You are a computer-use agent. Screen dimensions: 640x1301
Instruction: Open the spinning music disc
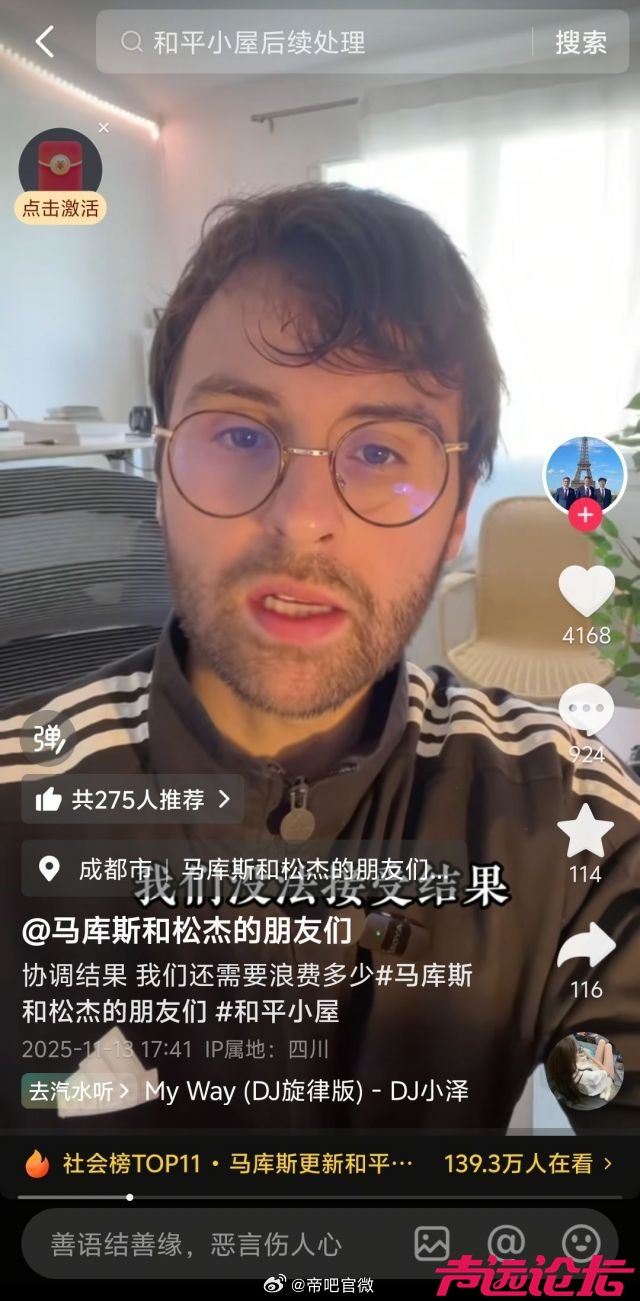click(585, 1071)
